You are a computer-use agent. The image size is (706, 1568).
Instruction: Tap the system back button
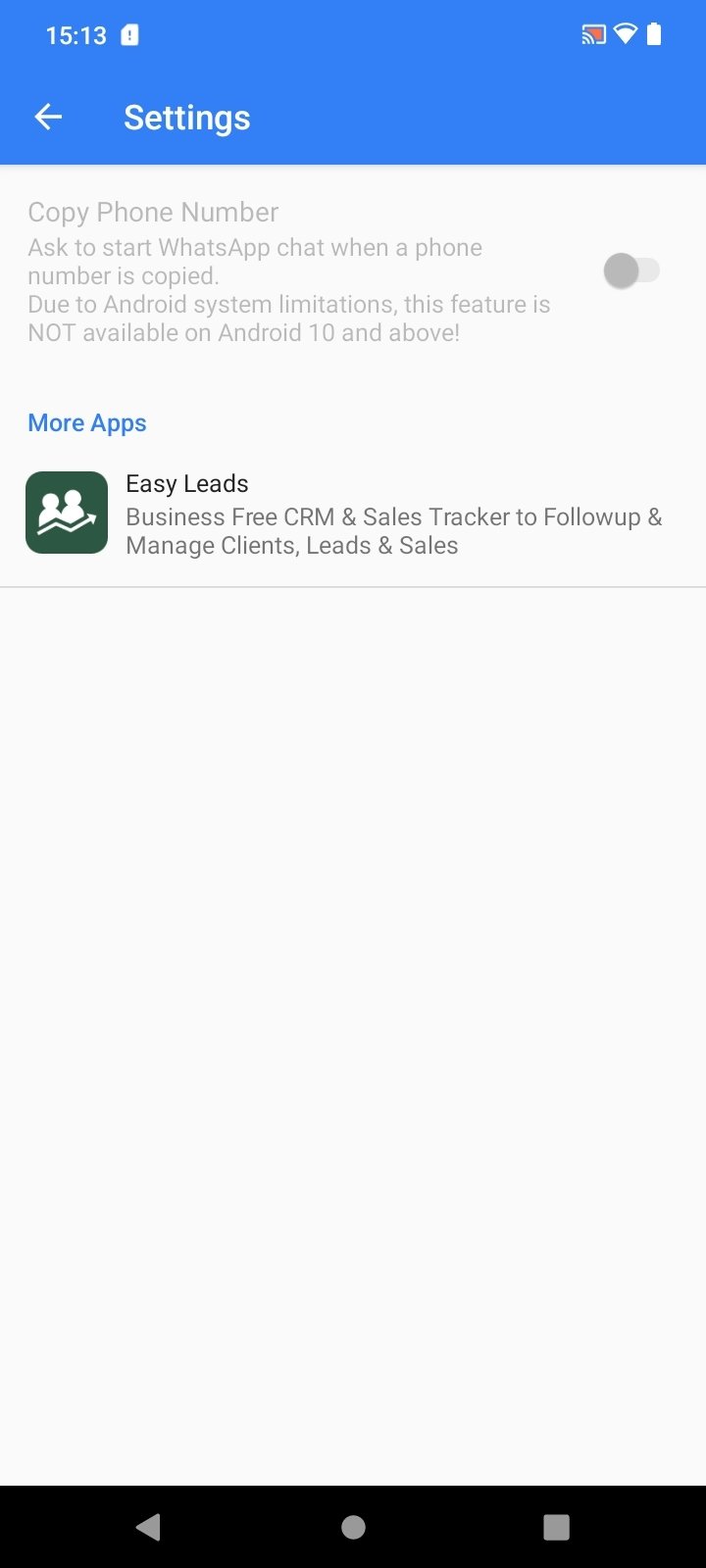point(148,1526)
